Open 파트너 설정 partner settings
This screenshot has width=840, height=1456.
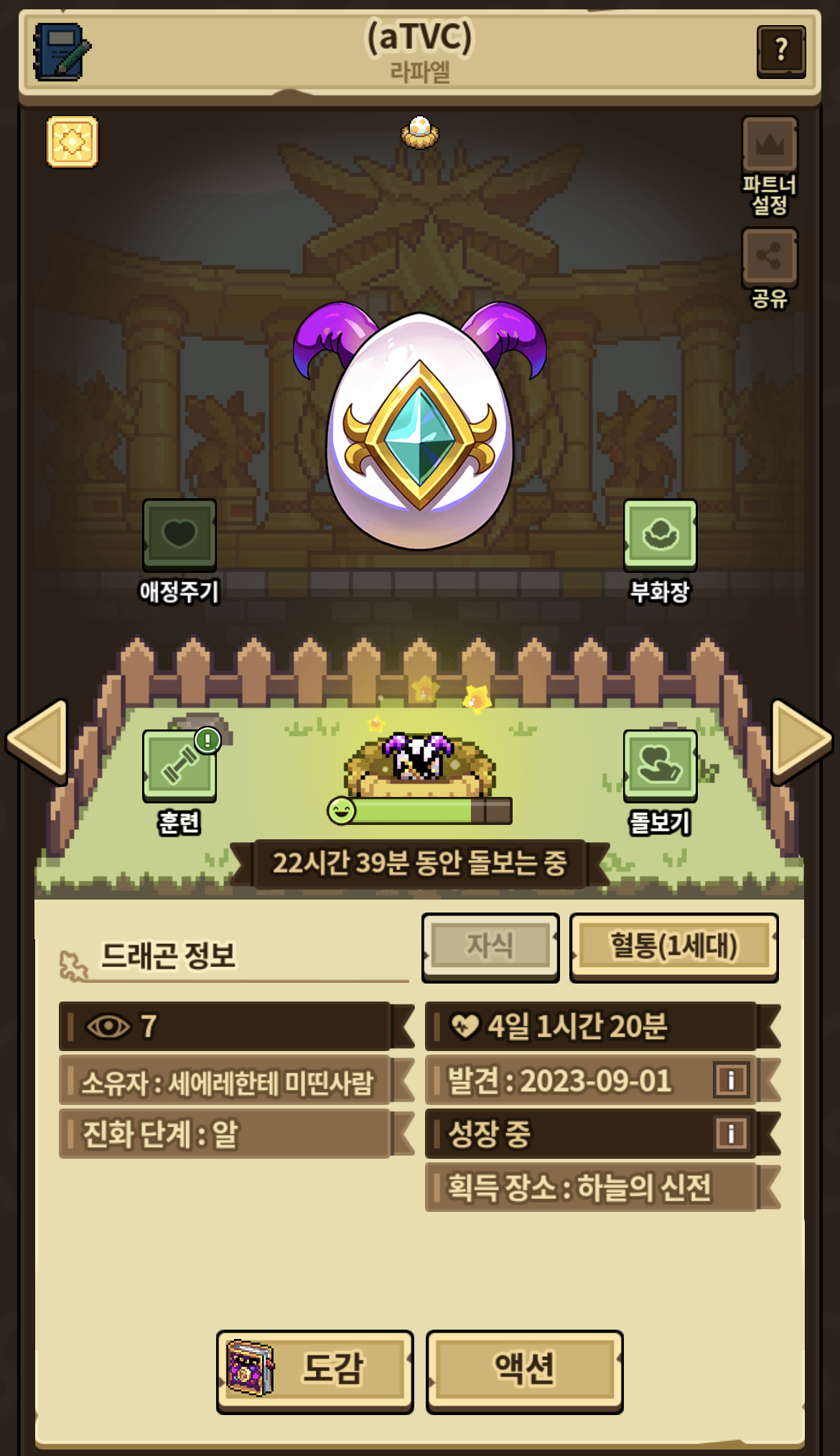[x=770, y=167]
